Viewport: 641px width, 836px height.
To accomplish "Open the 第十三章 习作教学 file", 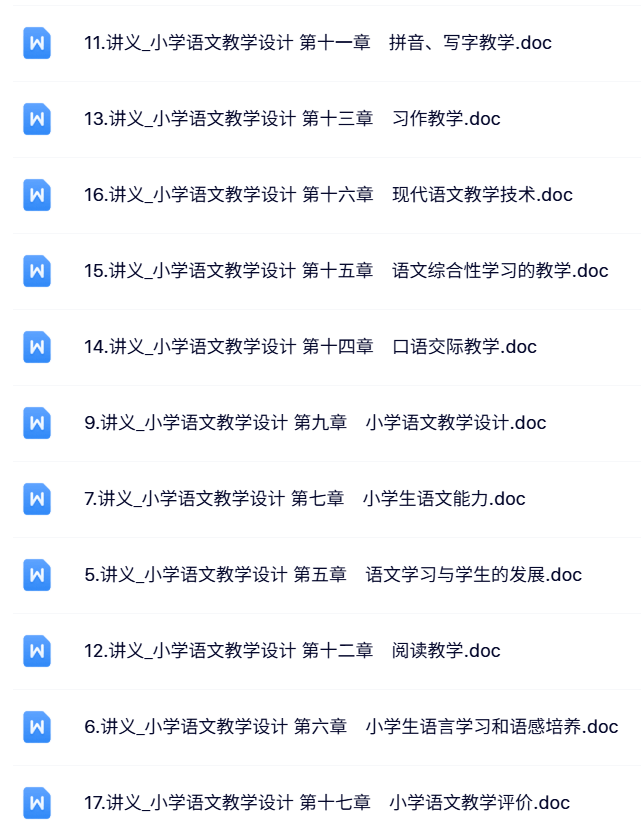I will coord(292,119).
